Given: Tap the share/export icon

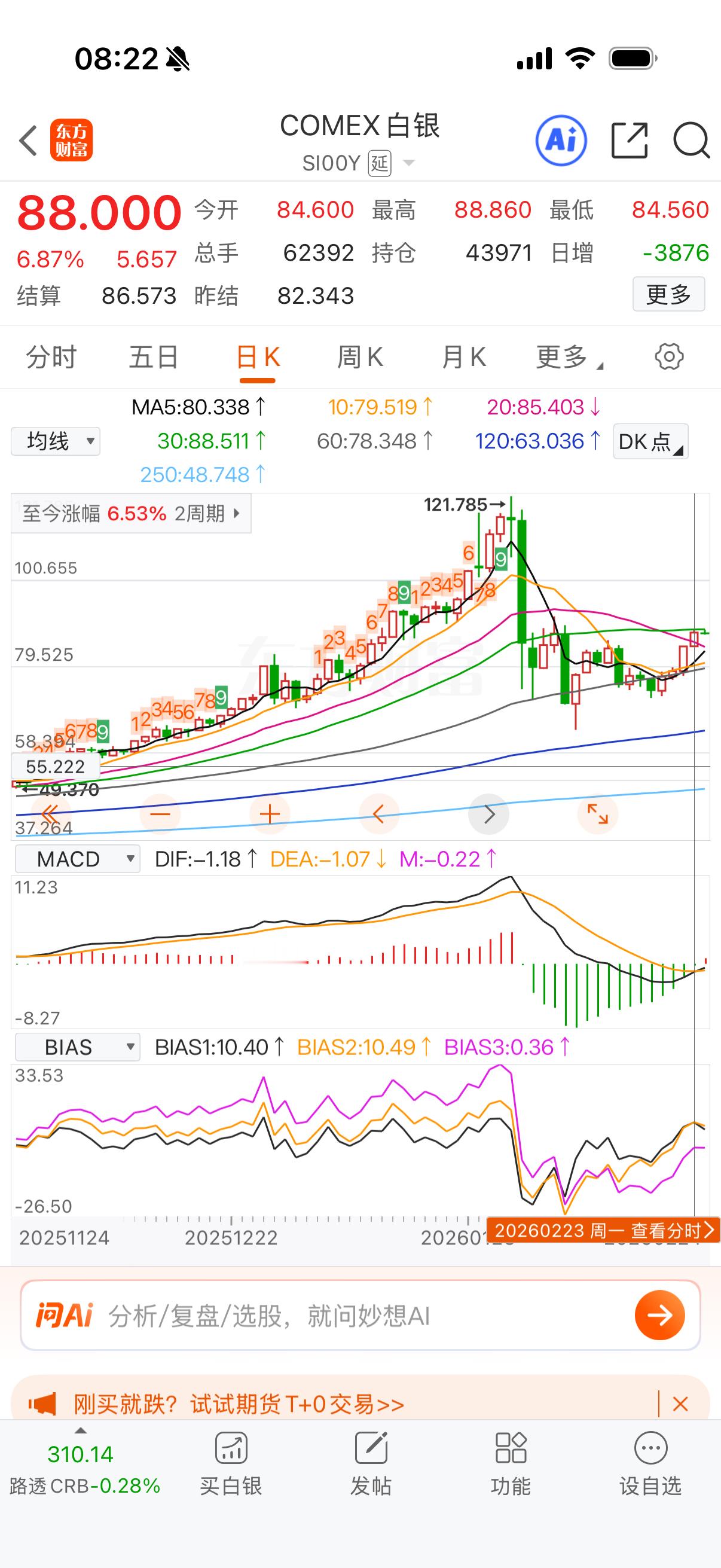Looking at the screenshot, I should (628, 140).
